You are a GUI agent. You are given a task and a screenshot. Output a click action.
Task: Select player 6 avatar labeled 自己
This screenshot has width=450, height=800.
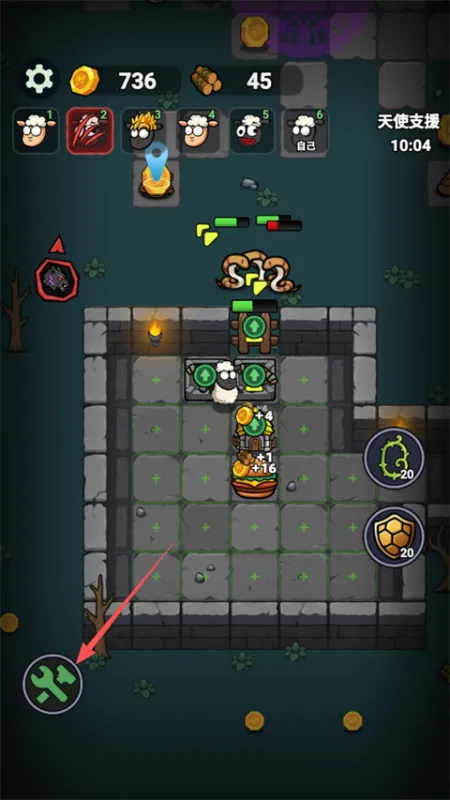[x=306, y=131]
